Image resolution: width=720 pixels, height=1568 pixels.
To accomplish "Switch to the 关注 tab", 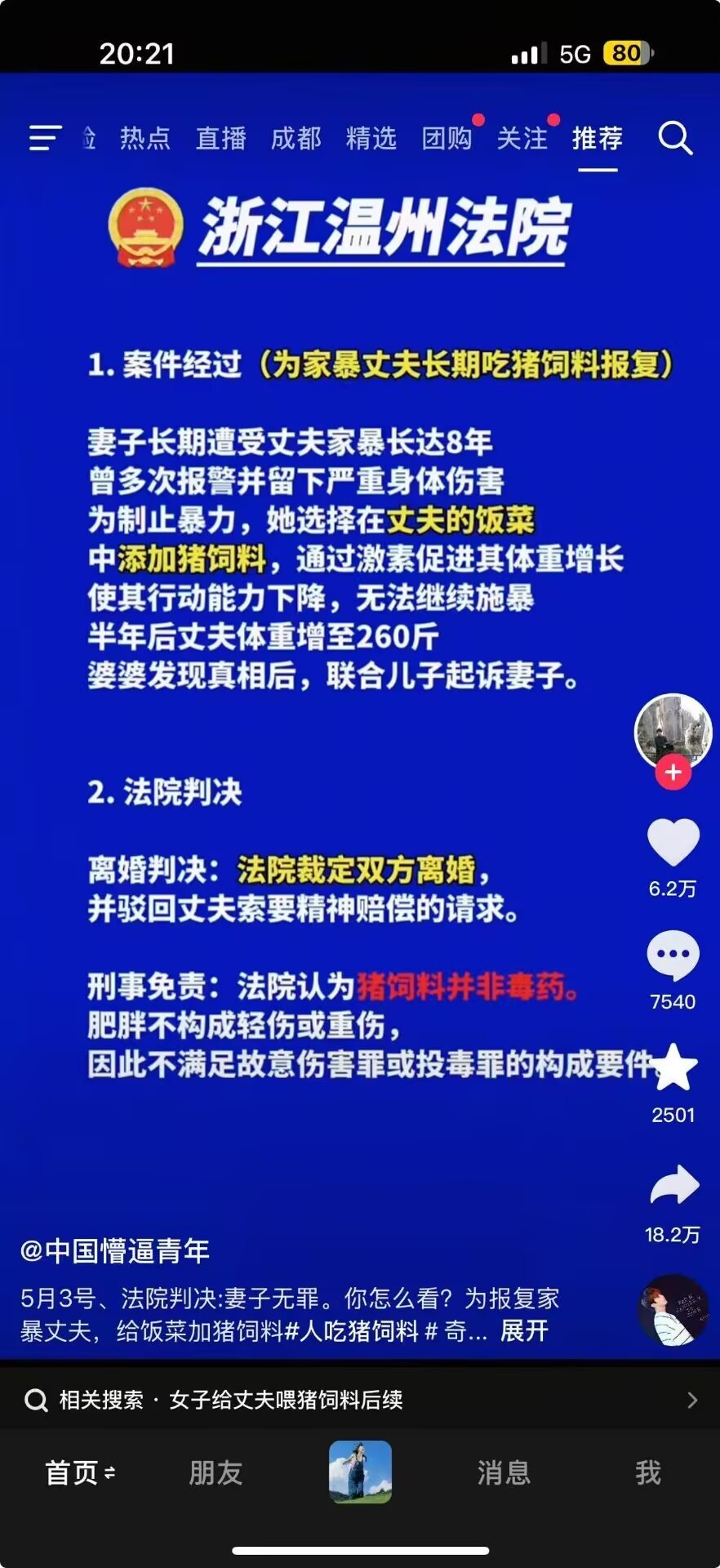I will tap(522, 138).
